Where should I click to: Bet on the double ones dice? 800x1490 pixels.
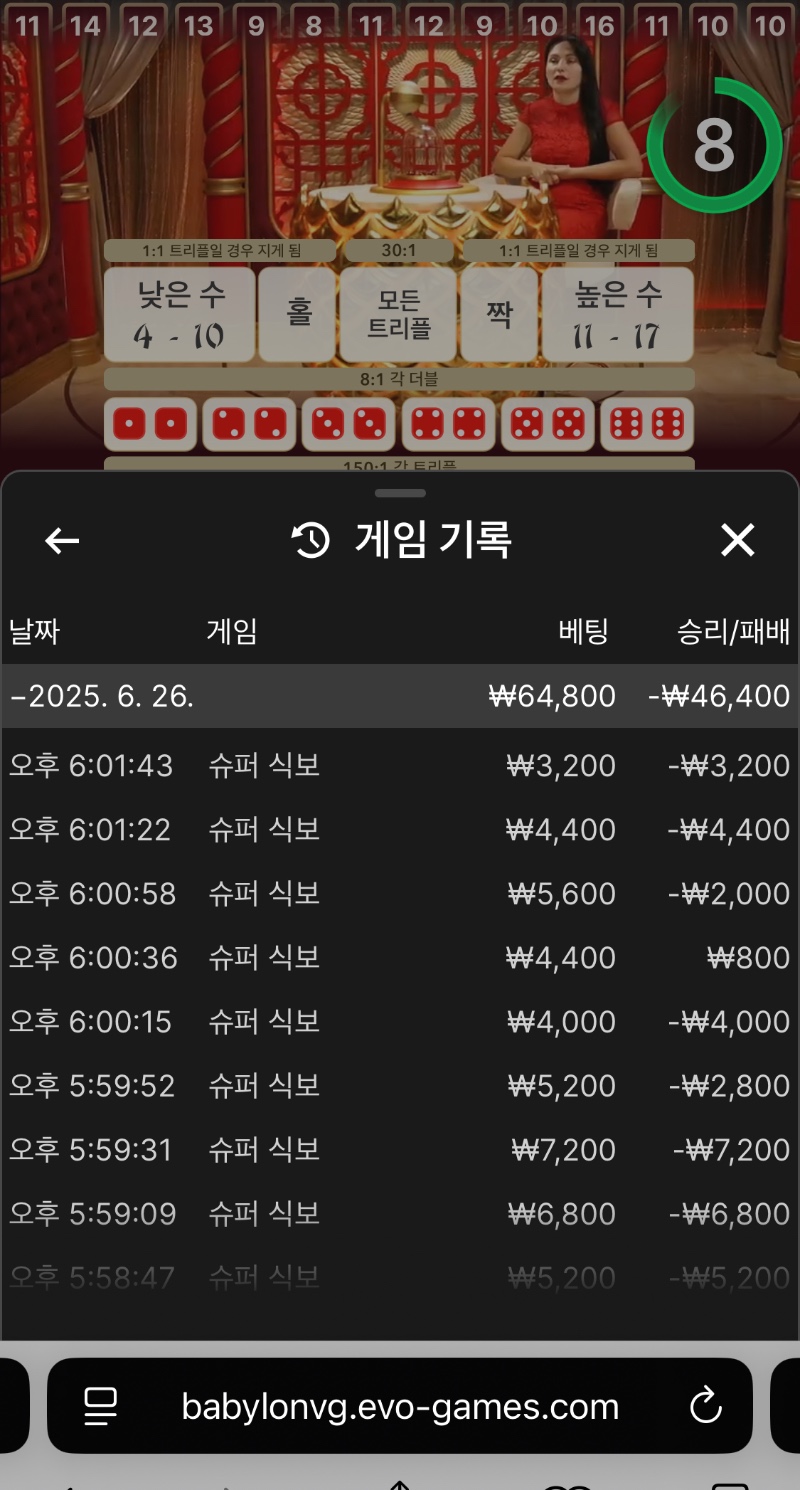(x=150, y=425)
